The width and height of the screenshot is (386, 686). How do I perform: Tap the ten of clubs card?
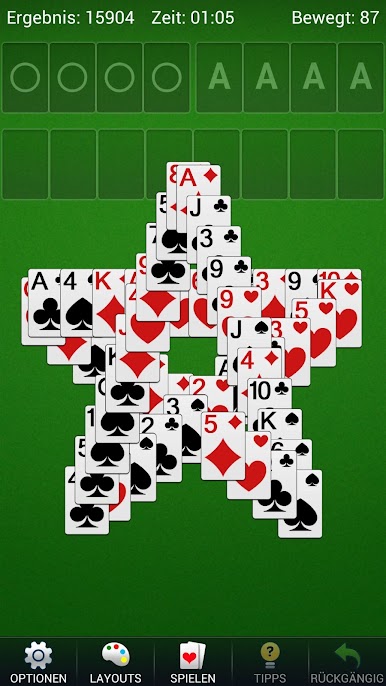pyautogui.click(x=269, y=393)
